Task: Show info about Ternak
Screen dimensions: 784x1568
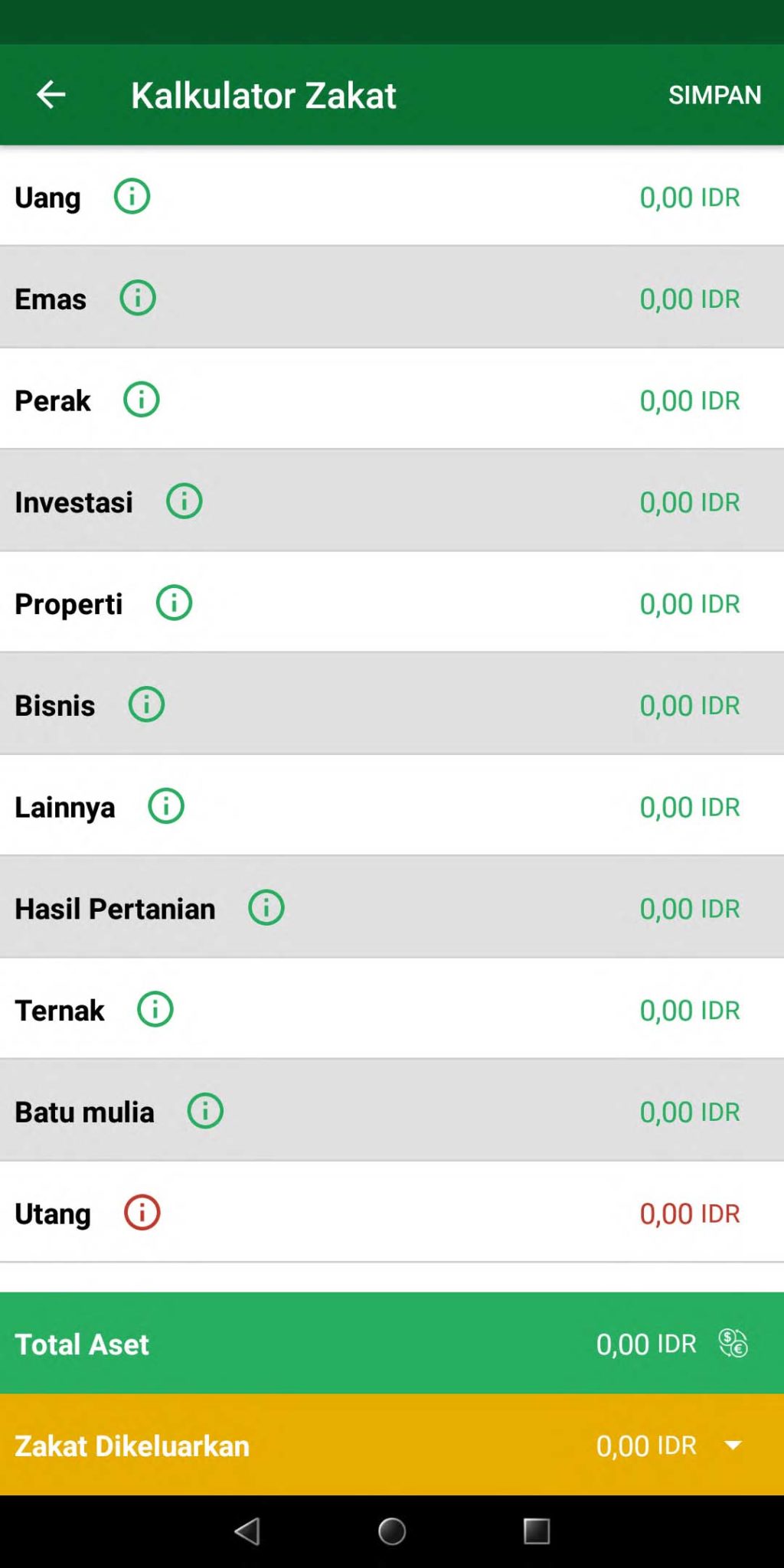Action: pos(155,1010)
